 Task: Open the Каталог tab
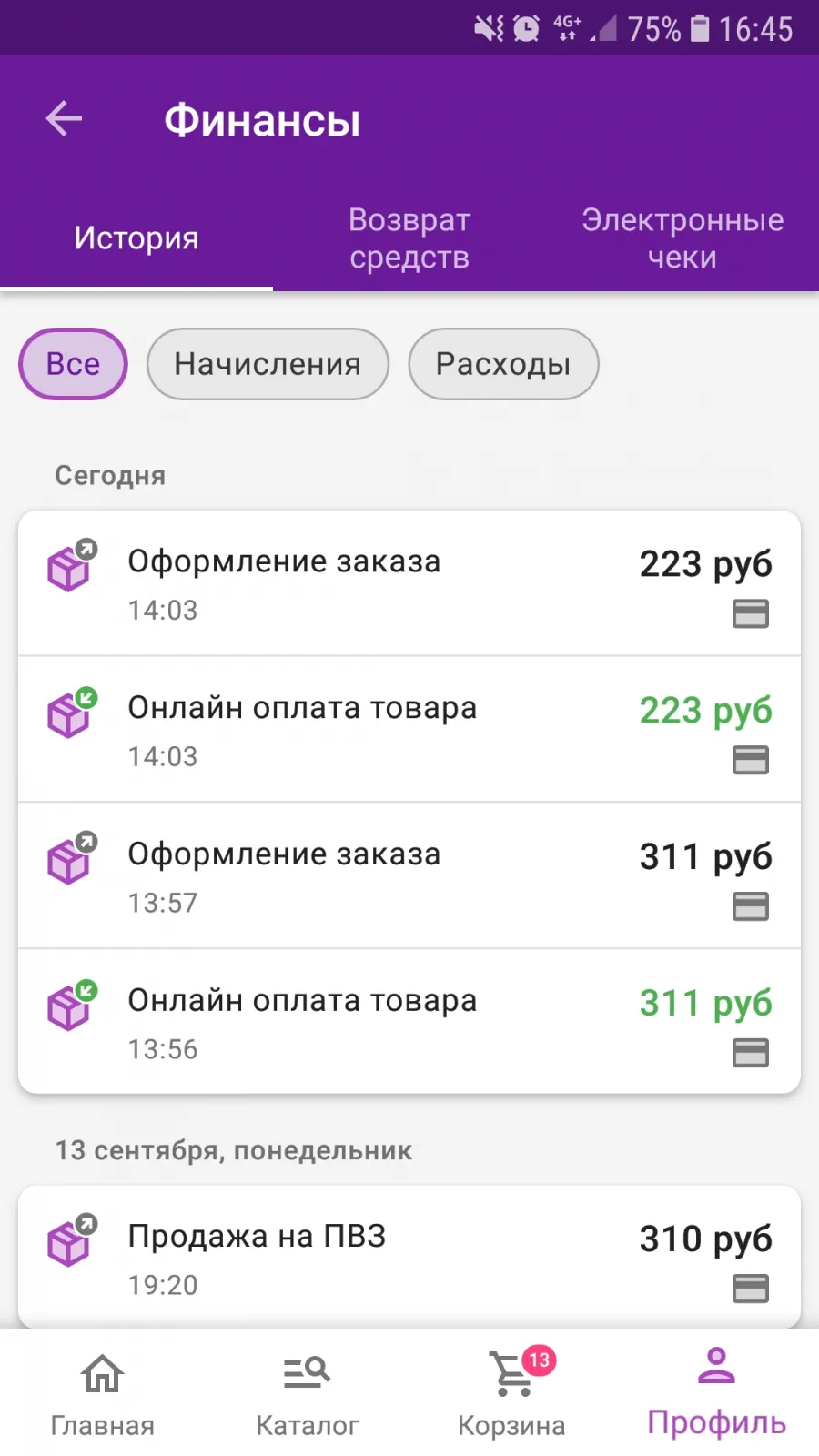click(307, 1394)
